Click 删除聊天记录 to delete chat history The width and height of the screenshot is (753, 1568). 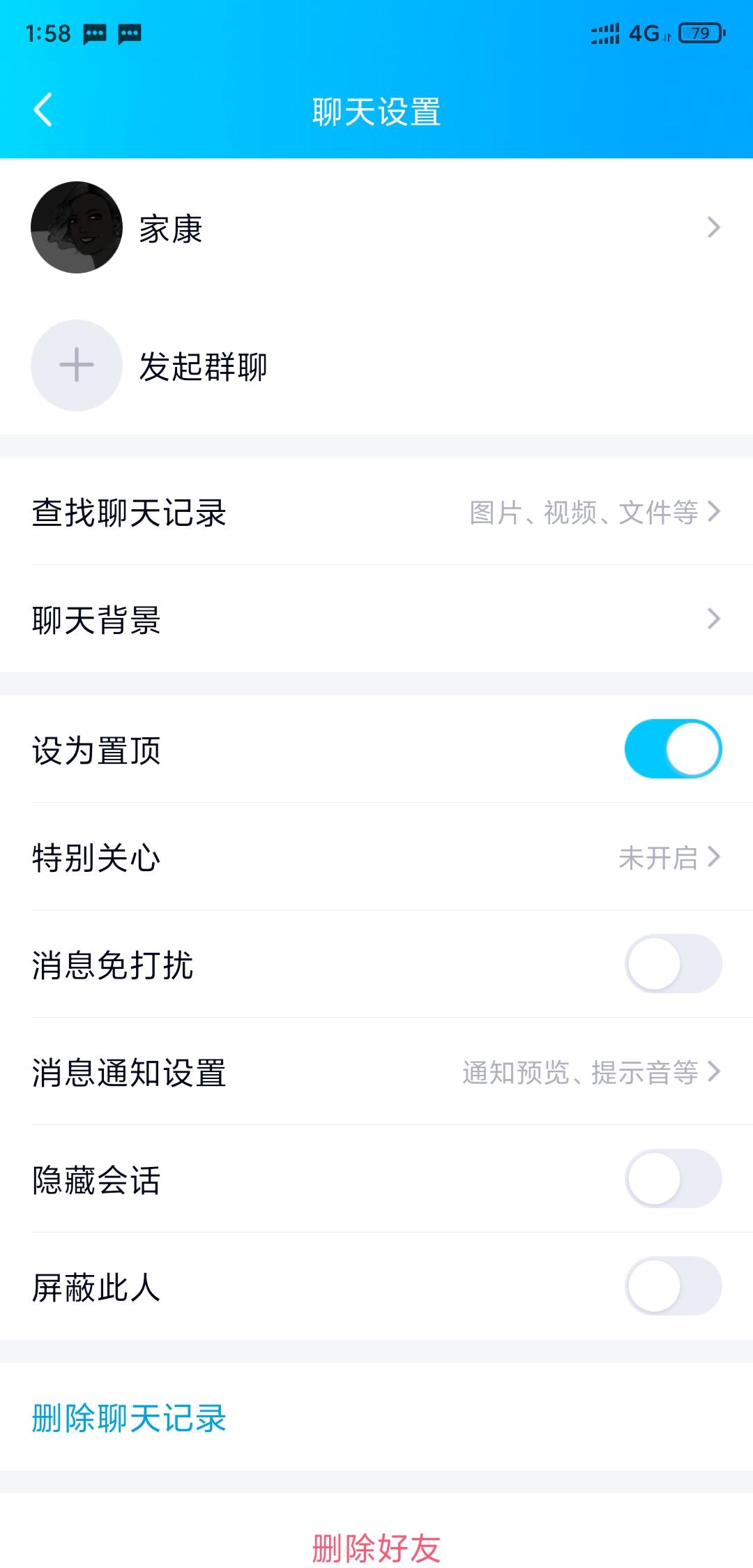[x=128, y=1419]
